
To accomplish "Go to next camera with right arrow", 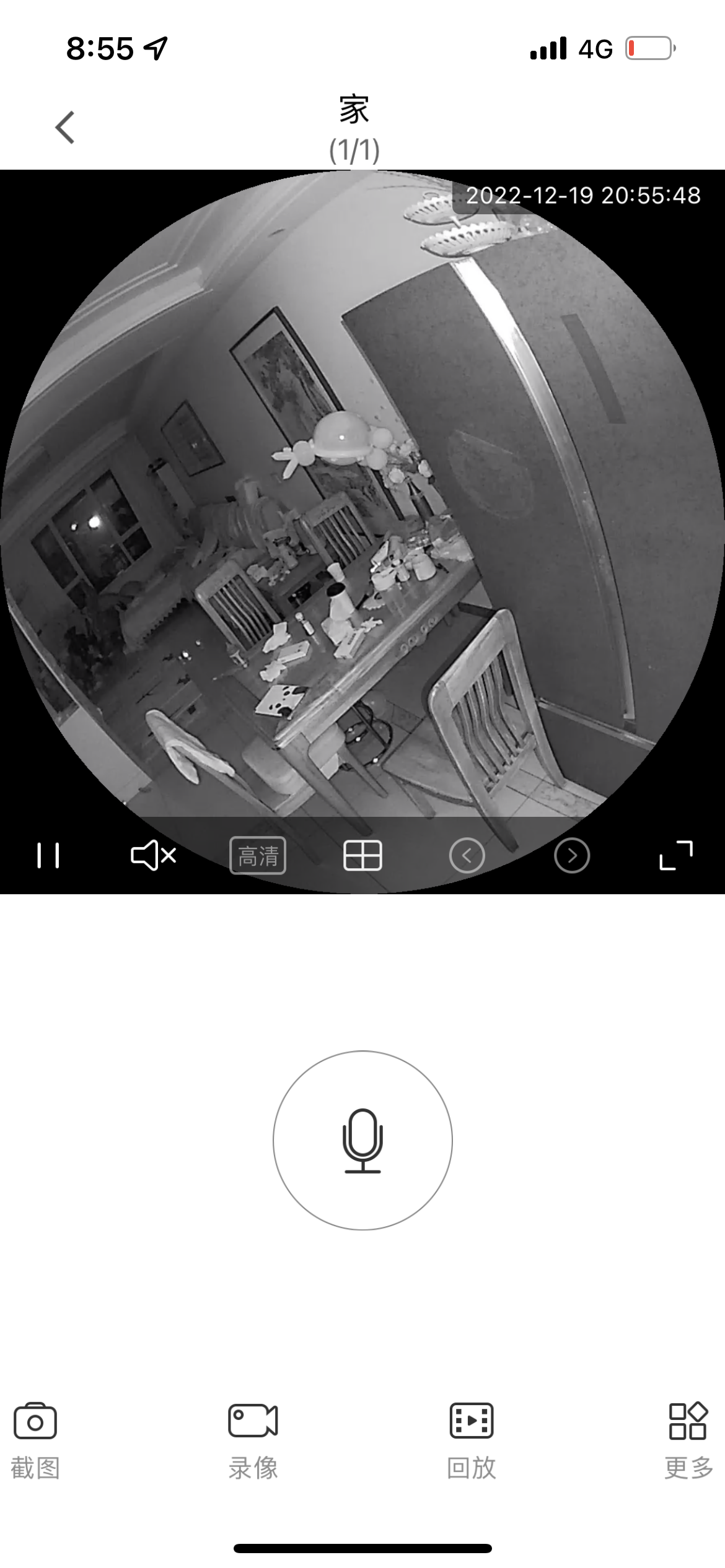I will coord(571,855).
